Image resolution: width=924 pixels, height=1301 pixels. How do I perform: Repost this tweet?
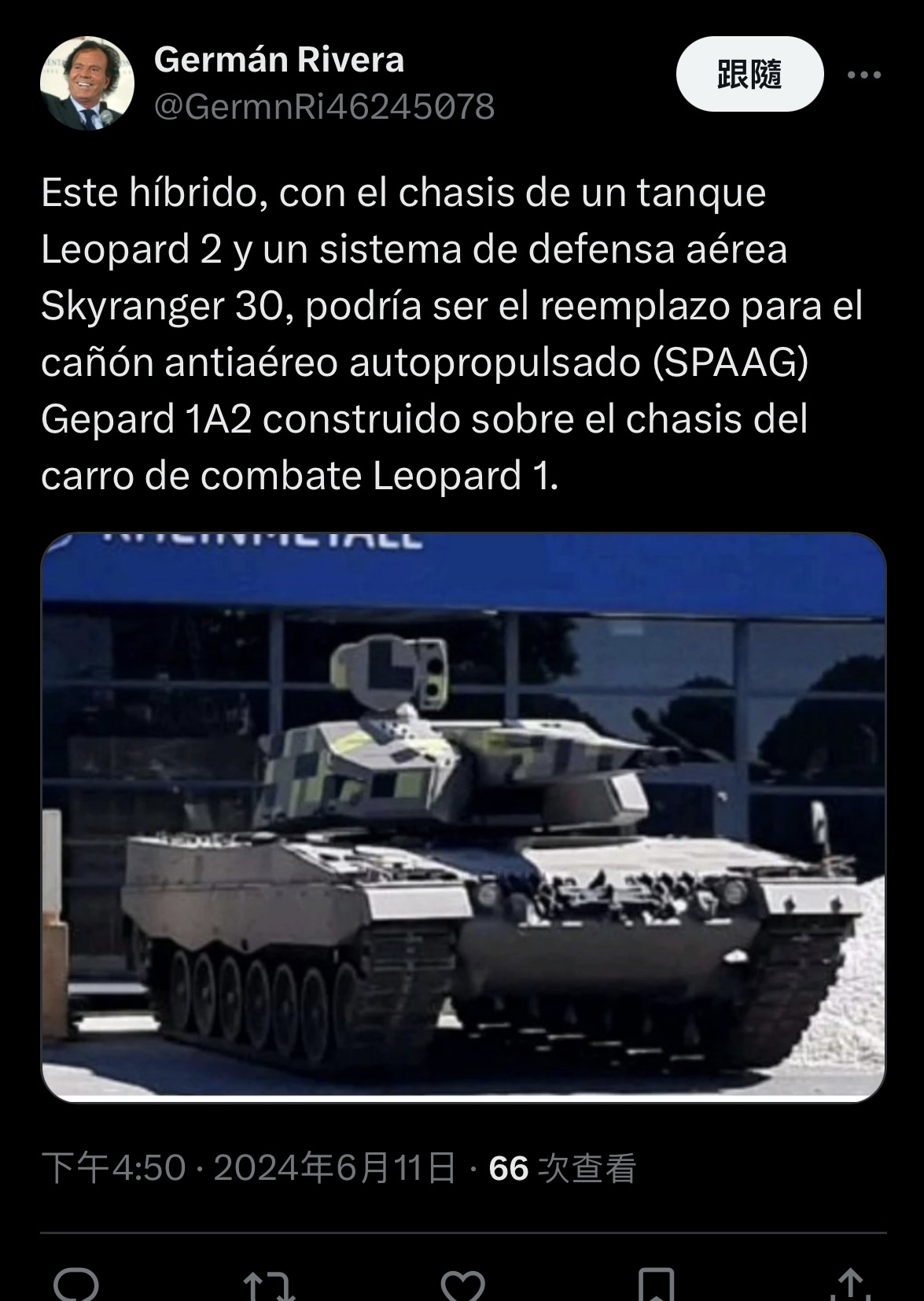[x=270, y=1285]
